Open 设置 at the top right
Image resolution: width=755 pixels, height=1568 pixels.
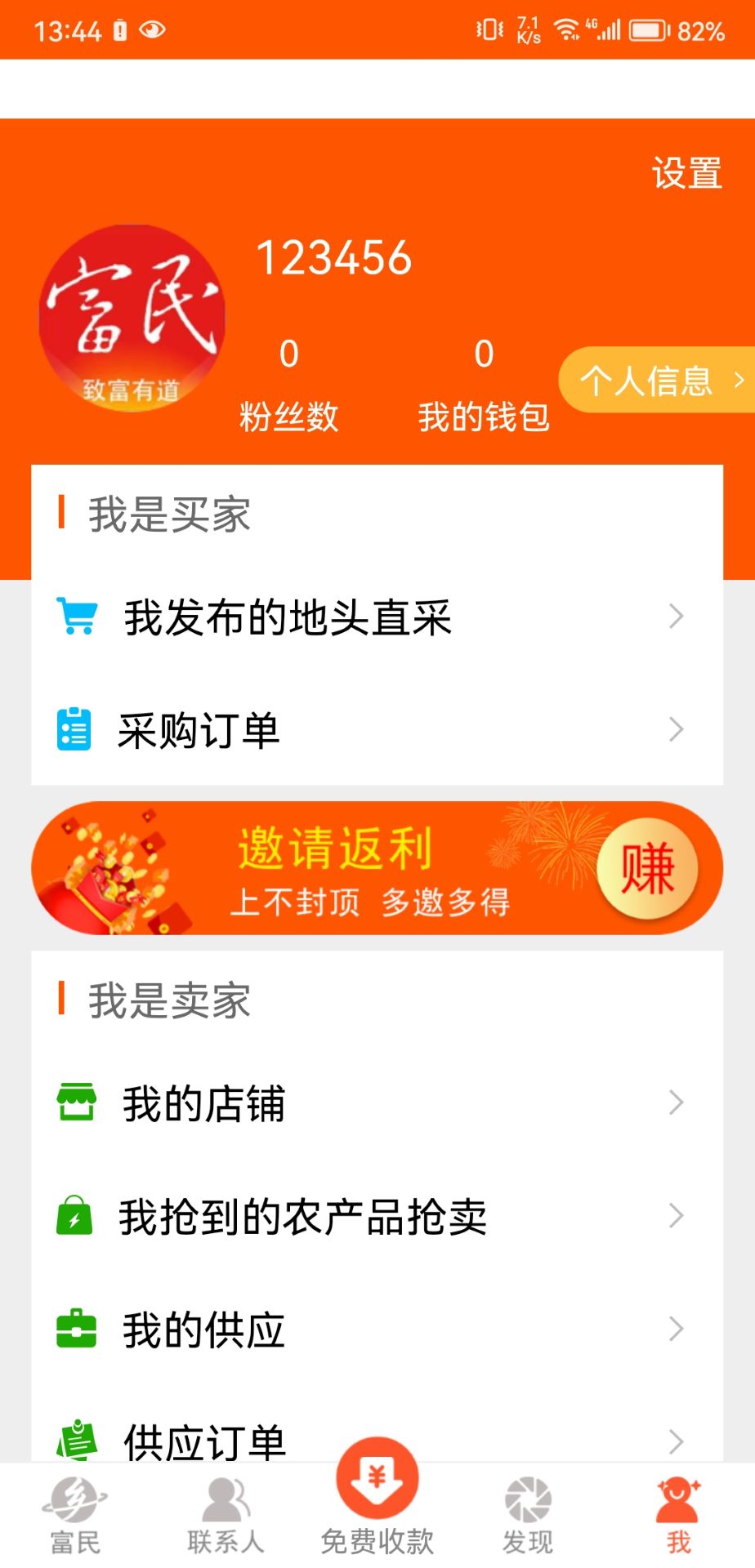[x=686, y=173]
